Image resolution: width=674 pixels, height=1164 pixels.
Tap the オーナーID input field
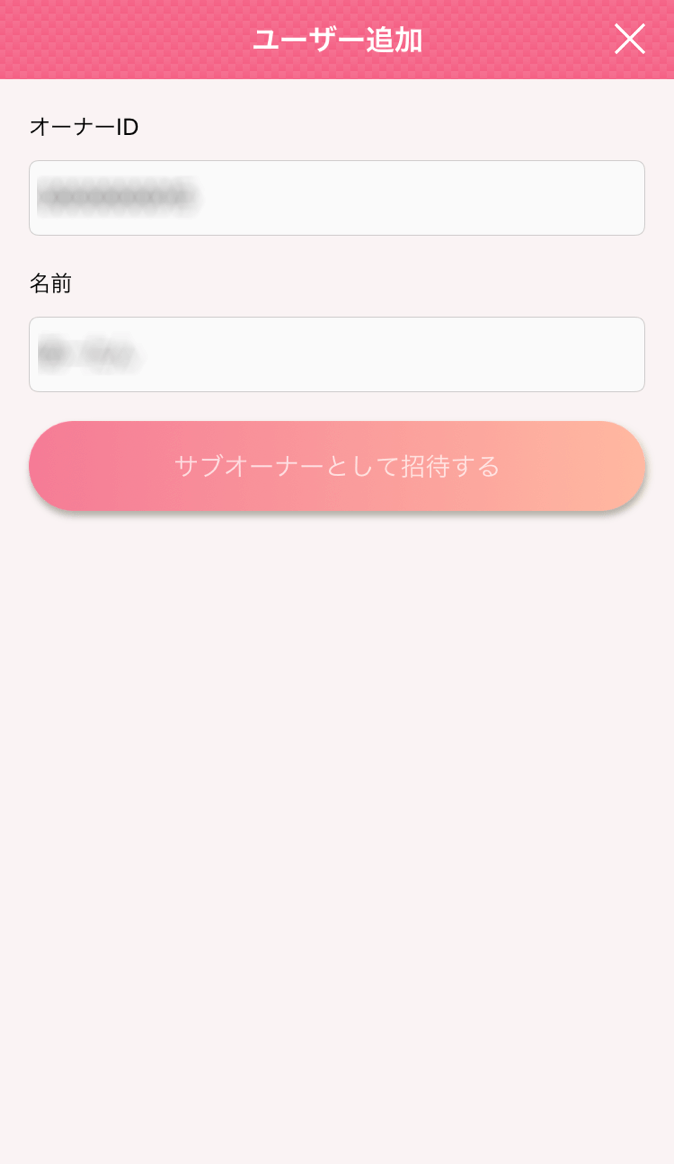[x=337, y=197]
